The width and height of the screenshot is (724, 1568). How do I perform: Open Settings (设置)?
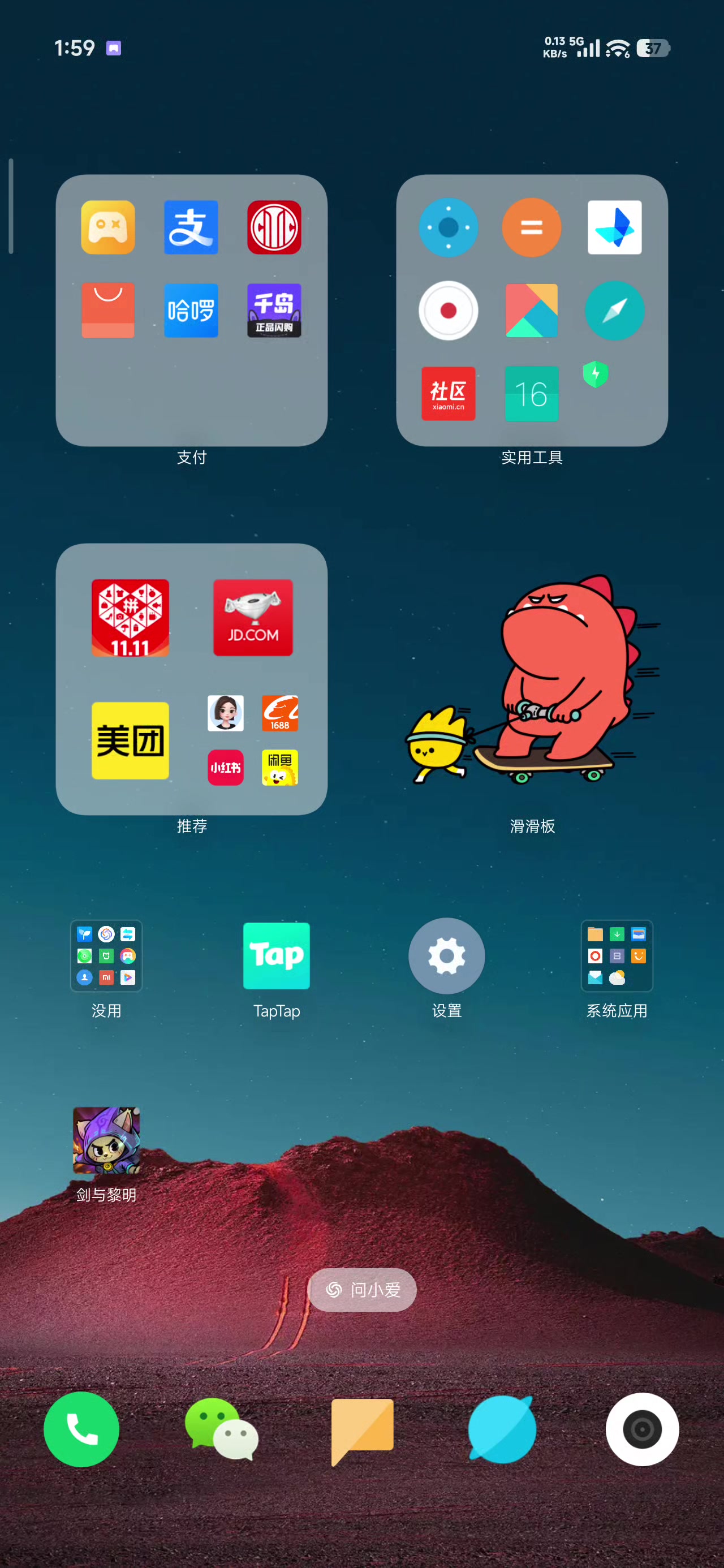pyautogui.click(x=446, y=955)
